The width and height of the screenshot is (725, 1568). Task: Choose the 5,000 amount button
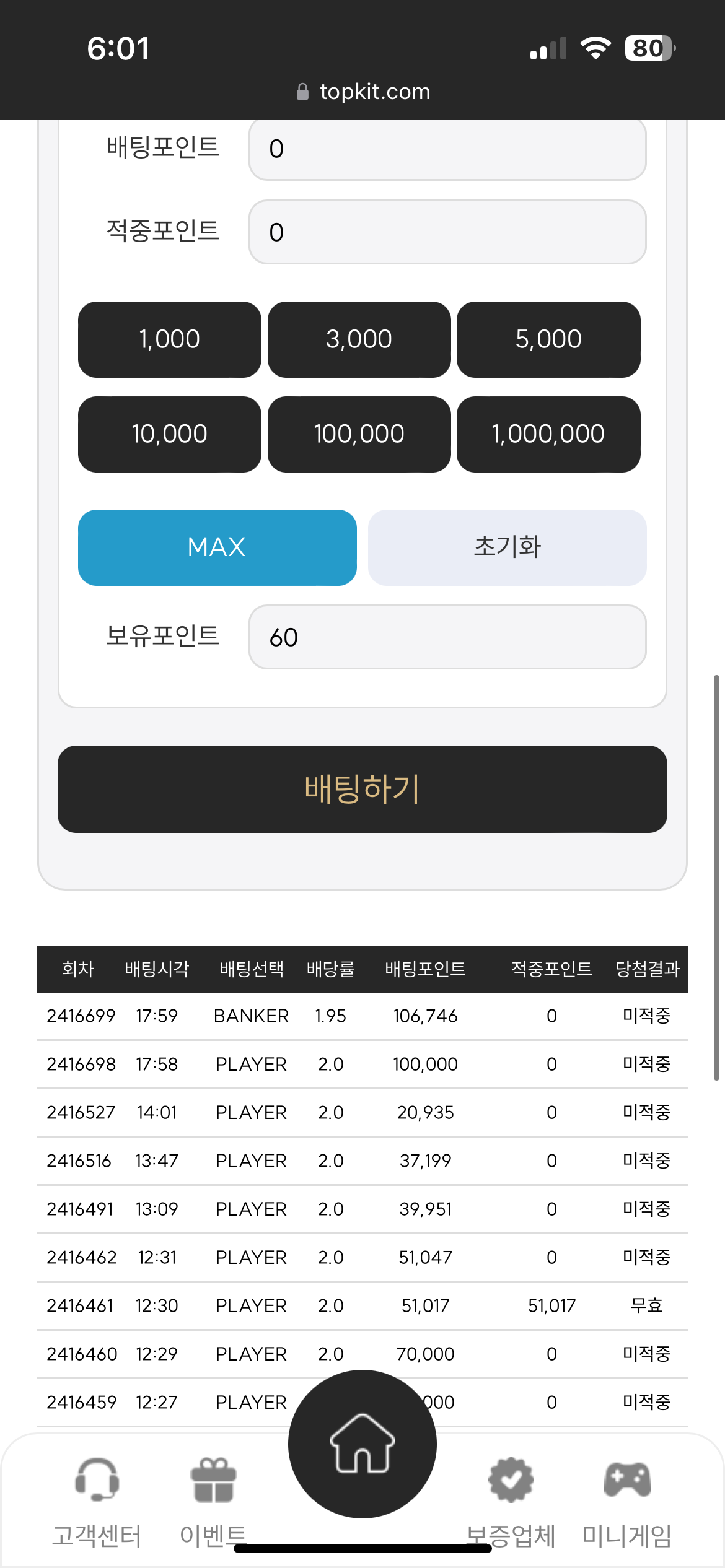coord(548,339)
